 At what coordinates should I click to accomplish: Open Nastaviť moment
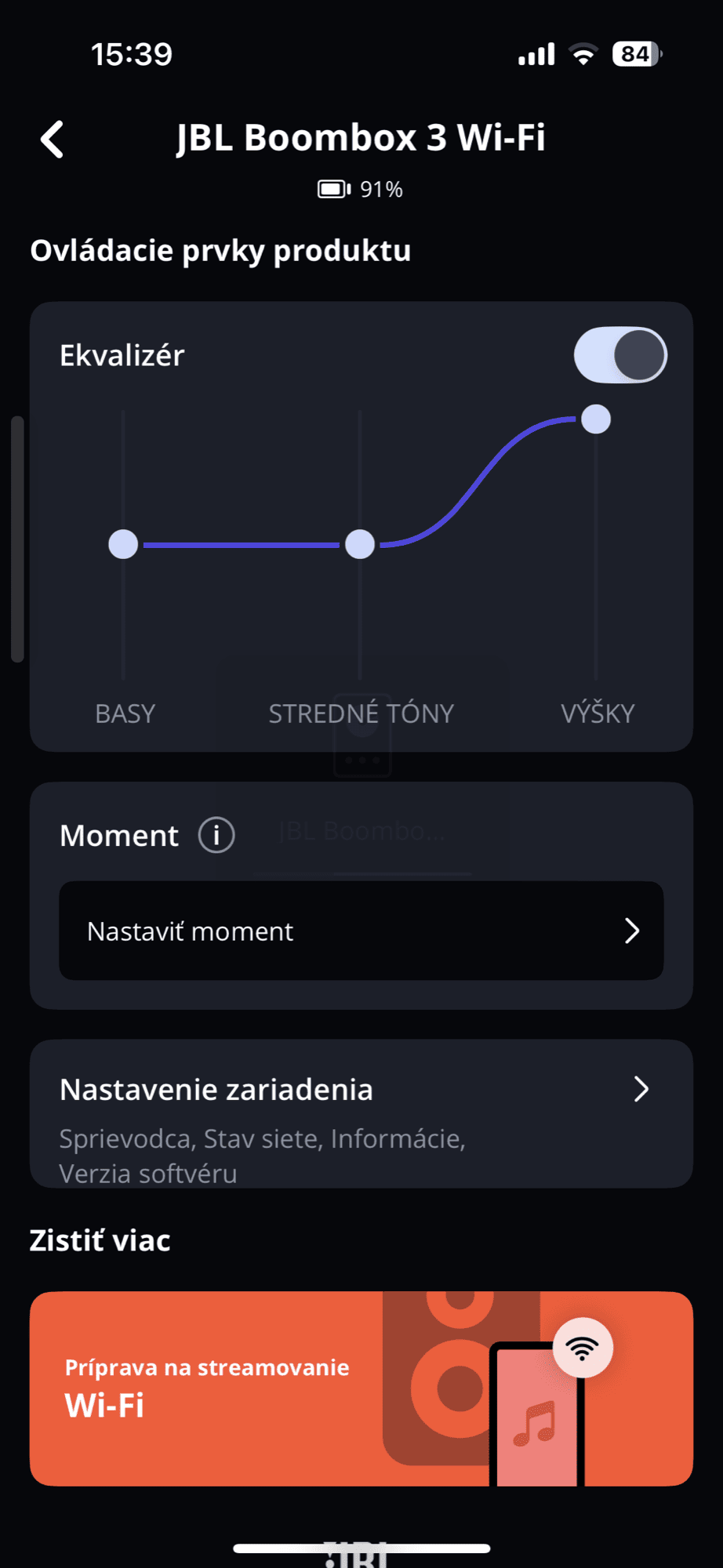tap(361, 931)
